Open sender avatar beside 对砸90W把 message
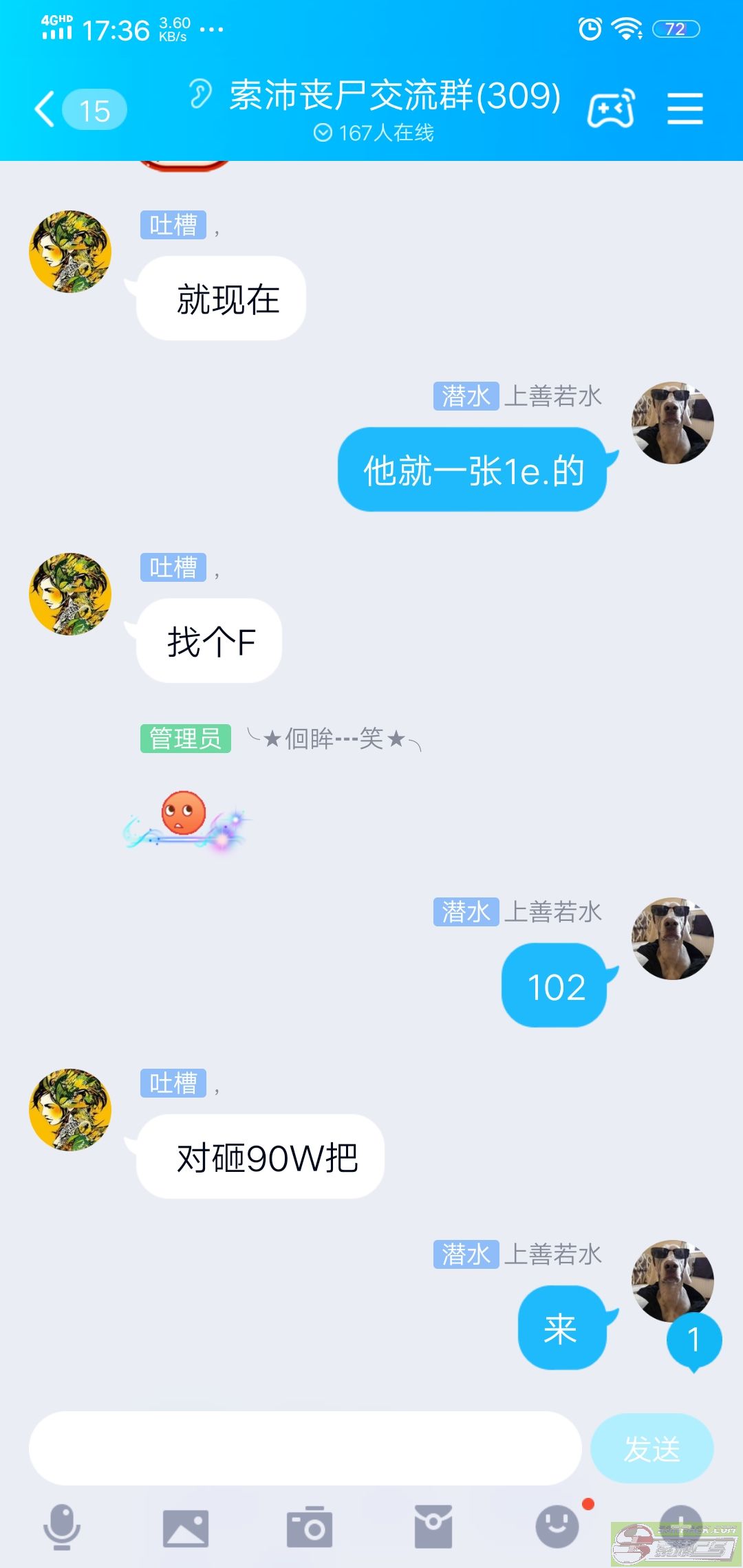Viewport: 743px width, 1568px height. (x=70, y=1109)
